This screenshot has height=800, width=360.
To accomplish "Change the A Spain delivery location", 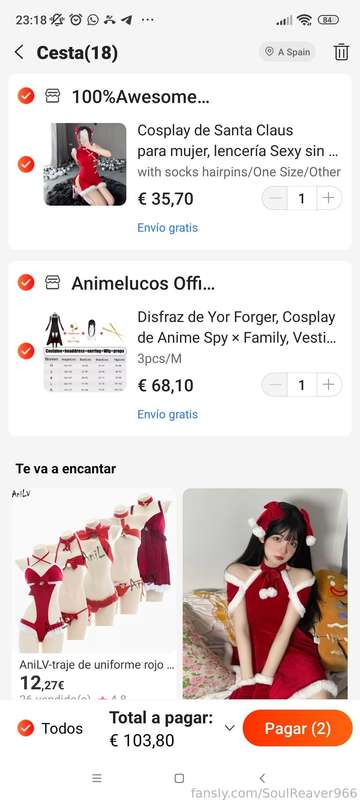I will coord(287,52).
